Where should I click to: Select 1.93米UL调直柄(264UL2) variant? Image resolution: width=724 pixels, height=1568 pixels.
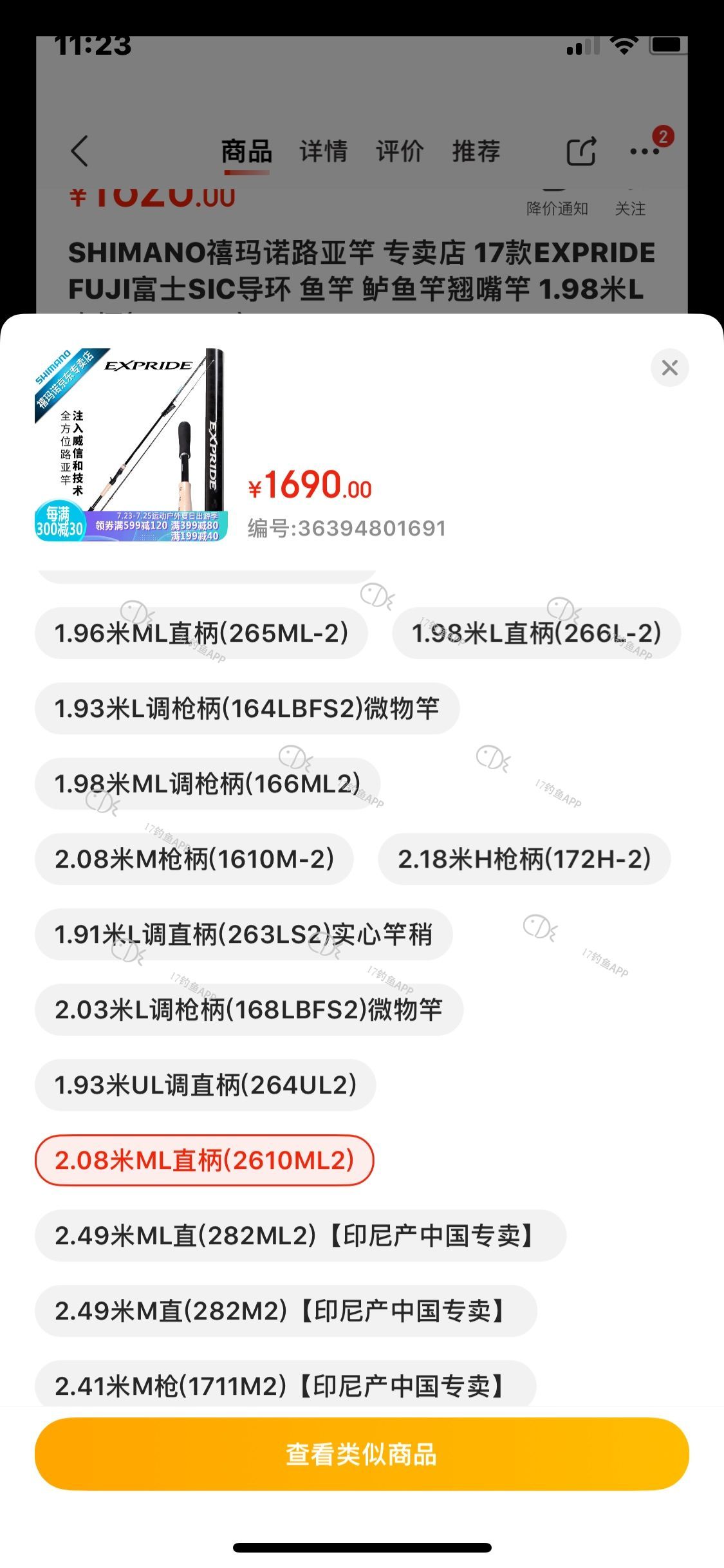point(205,1085)
